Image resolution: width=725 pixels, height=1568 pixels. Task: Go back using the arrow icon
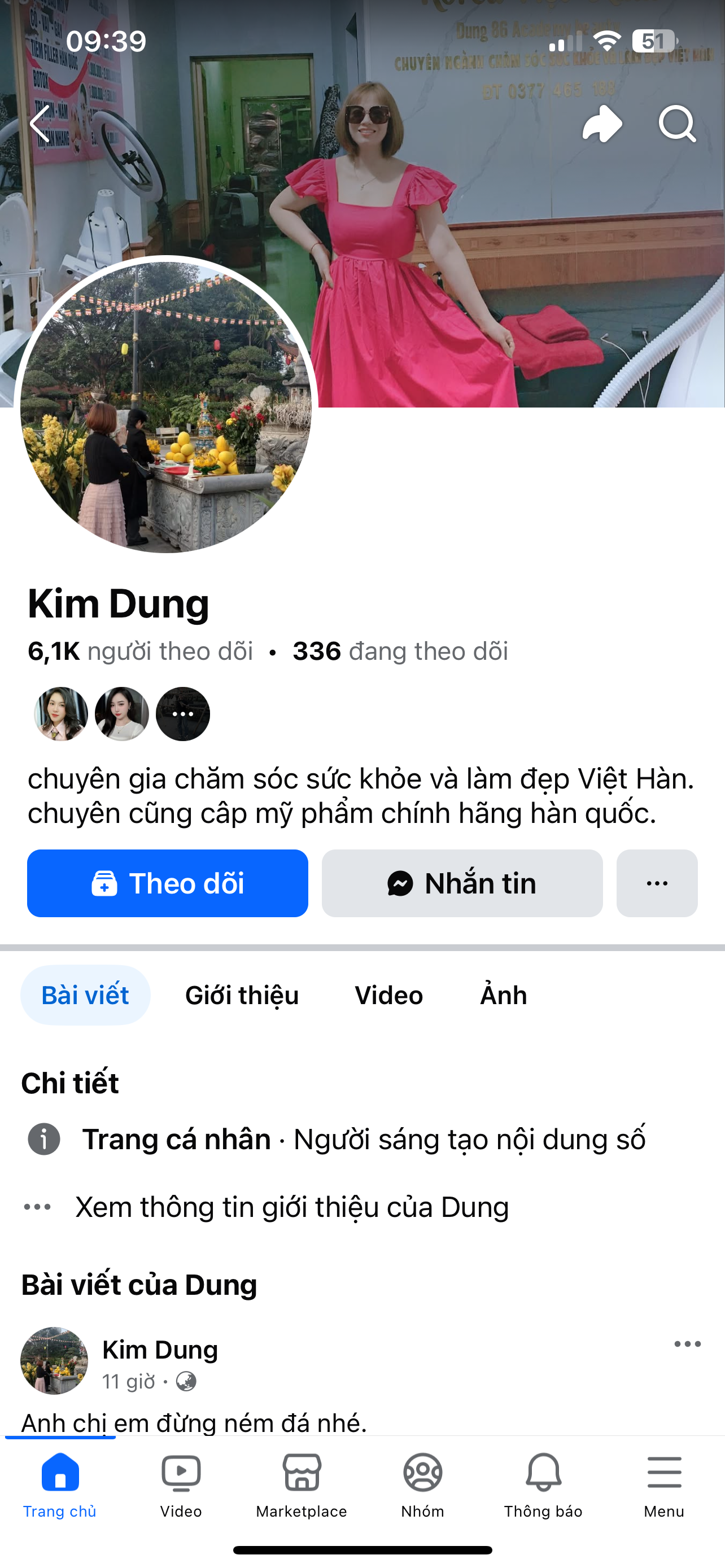(40, 124)
